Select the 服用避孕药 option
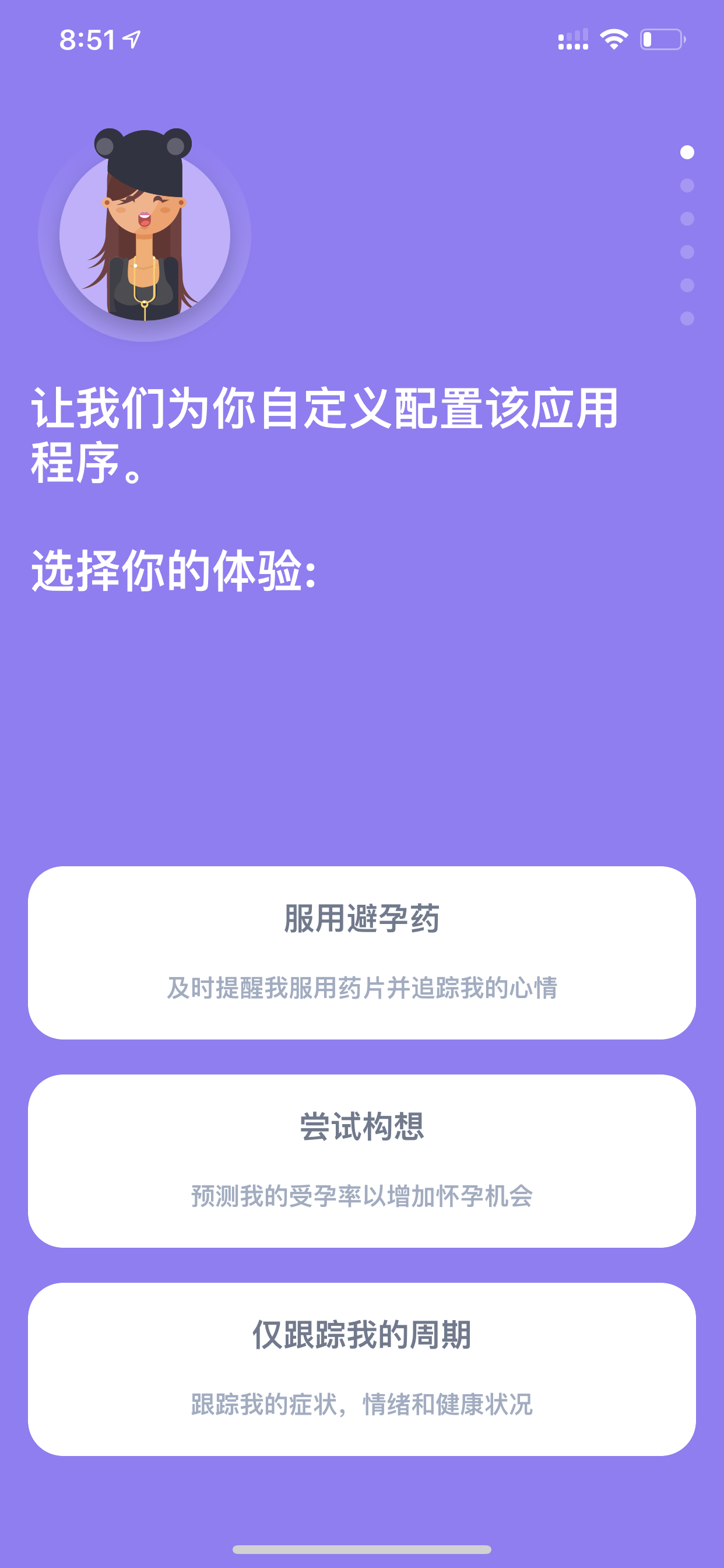The width and height of the screenshot is (724, 1568). point(362,953)
